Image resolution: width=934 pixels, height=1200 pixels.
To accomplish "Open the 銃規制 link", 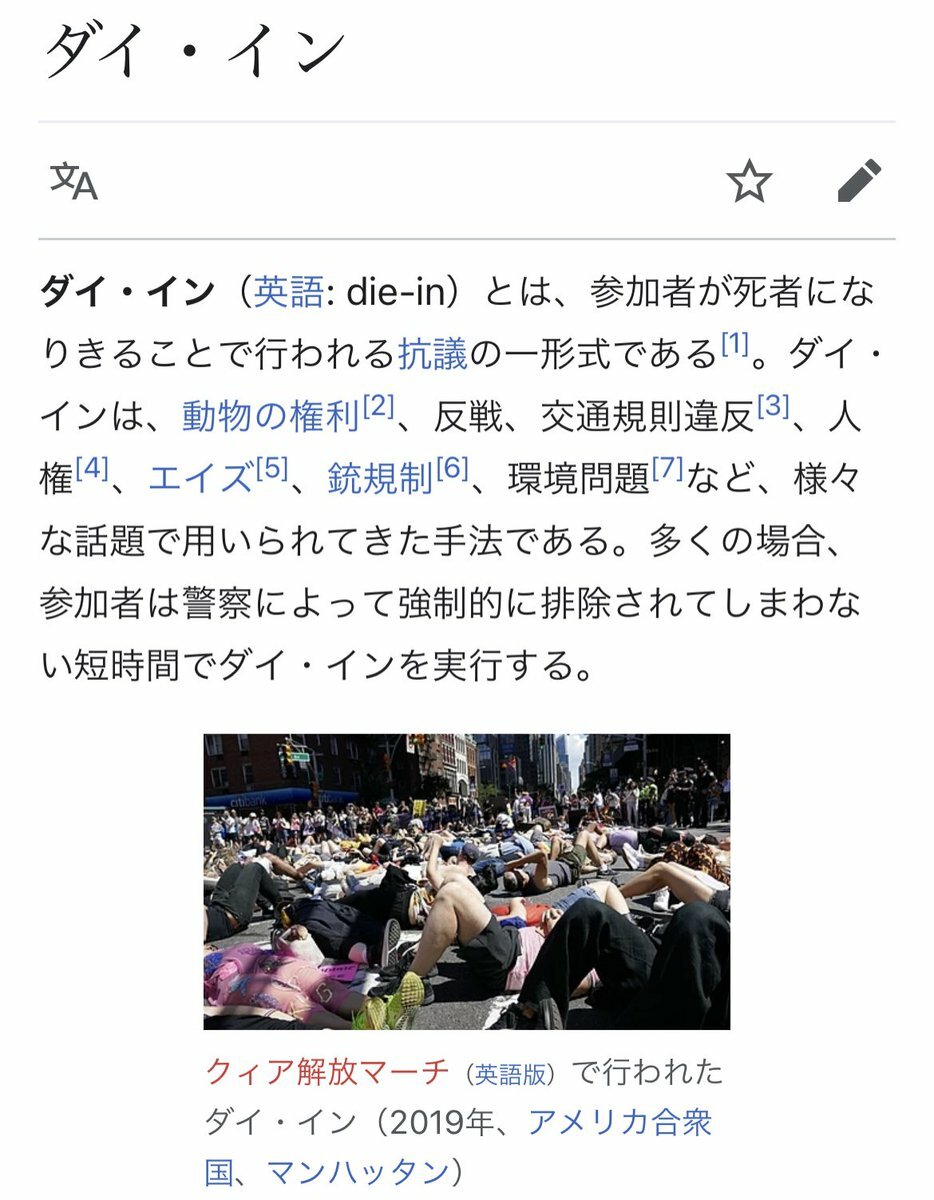I will coord(380,478).
